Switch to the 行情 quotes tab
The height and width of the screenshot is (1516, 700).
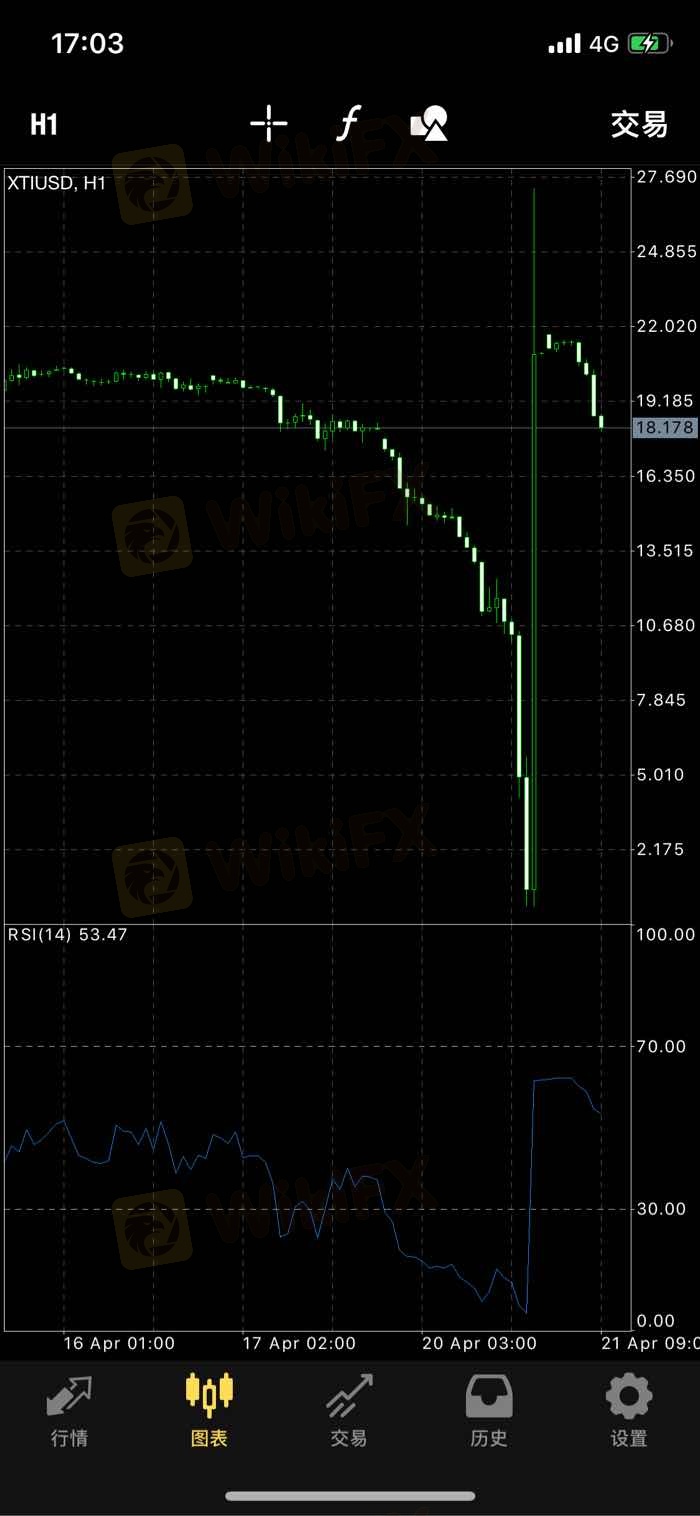pyautogui.click(x=69, y=1411)
